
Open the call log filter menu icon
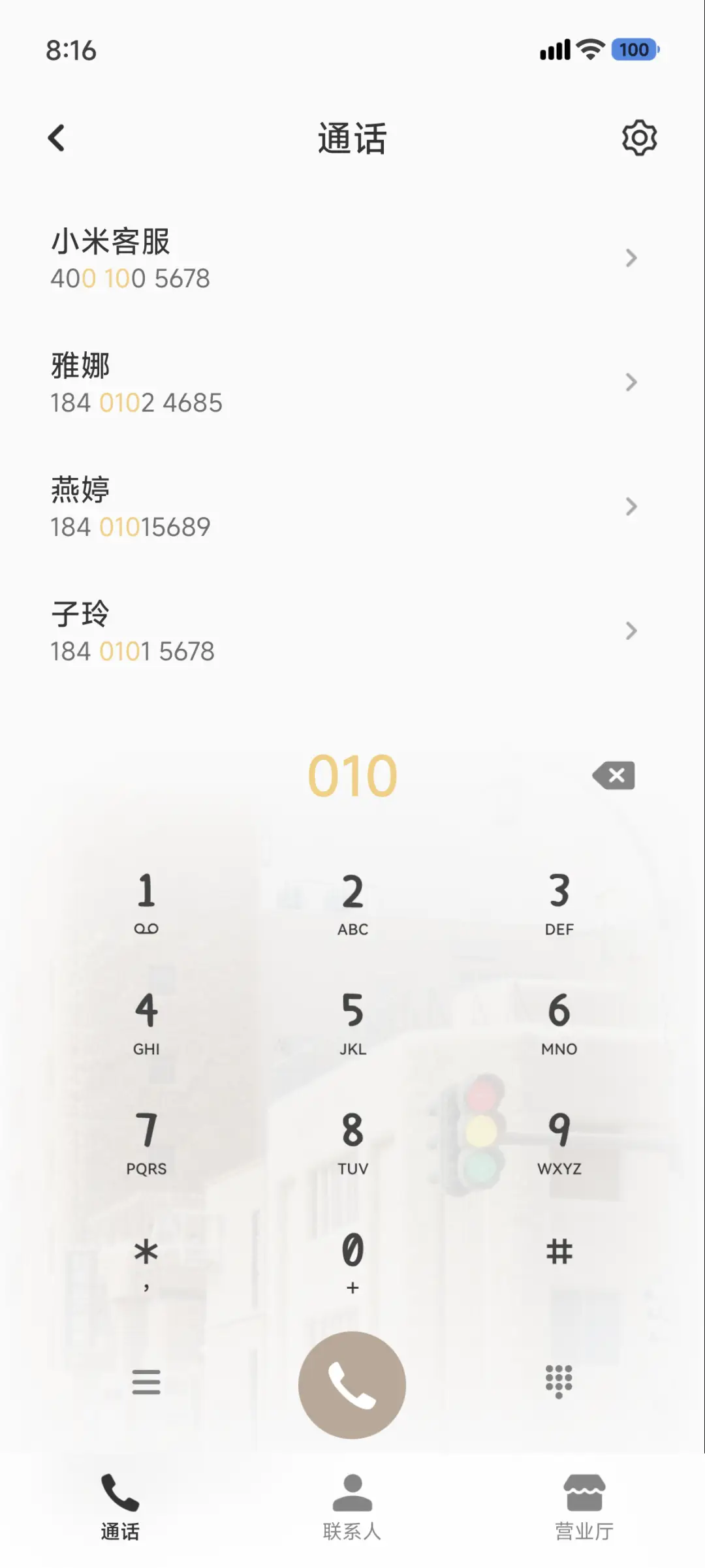click(146, 1383)
